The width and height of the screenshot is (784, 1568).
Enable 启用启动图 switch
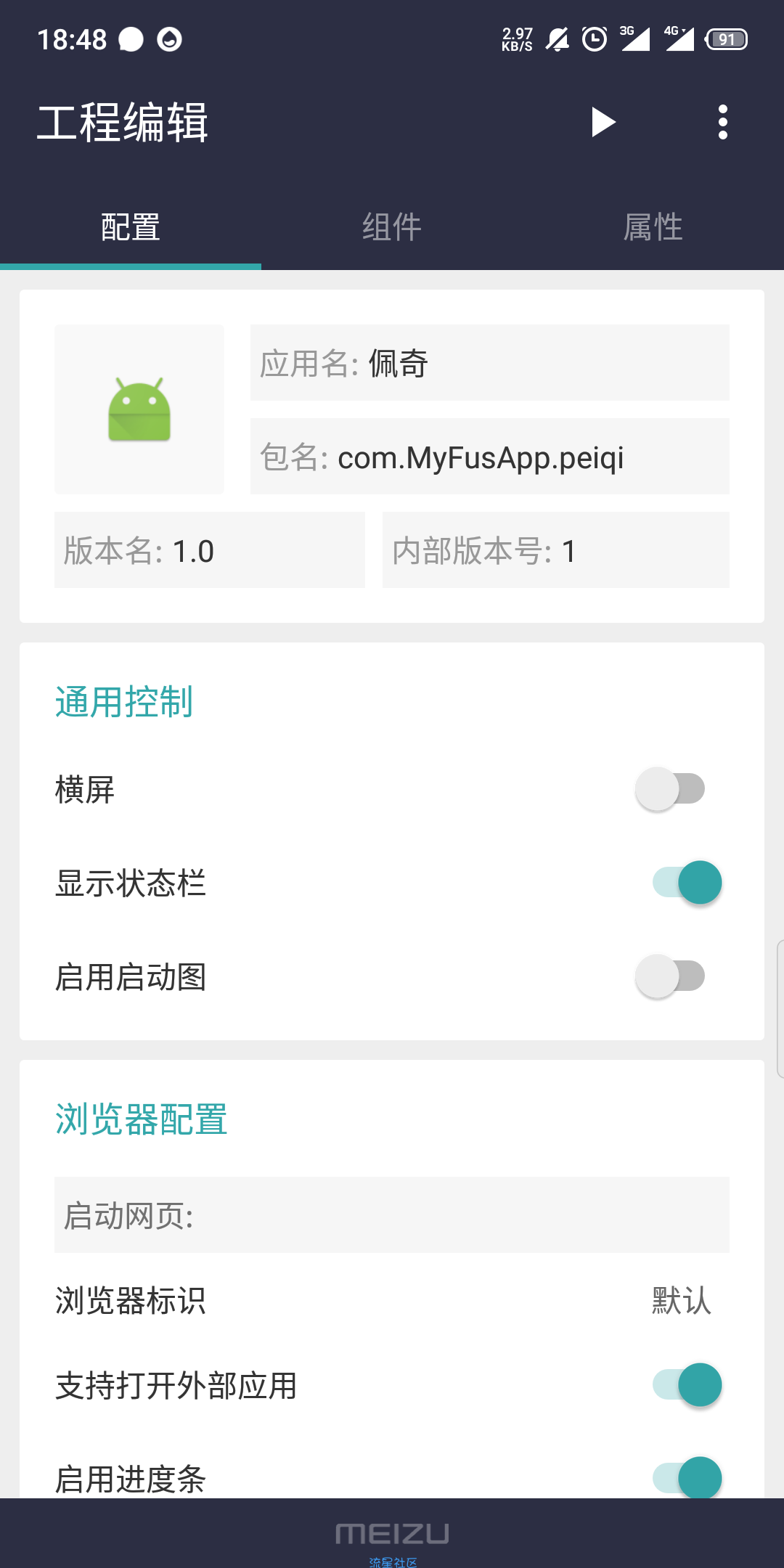(671, 976)
